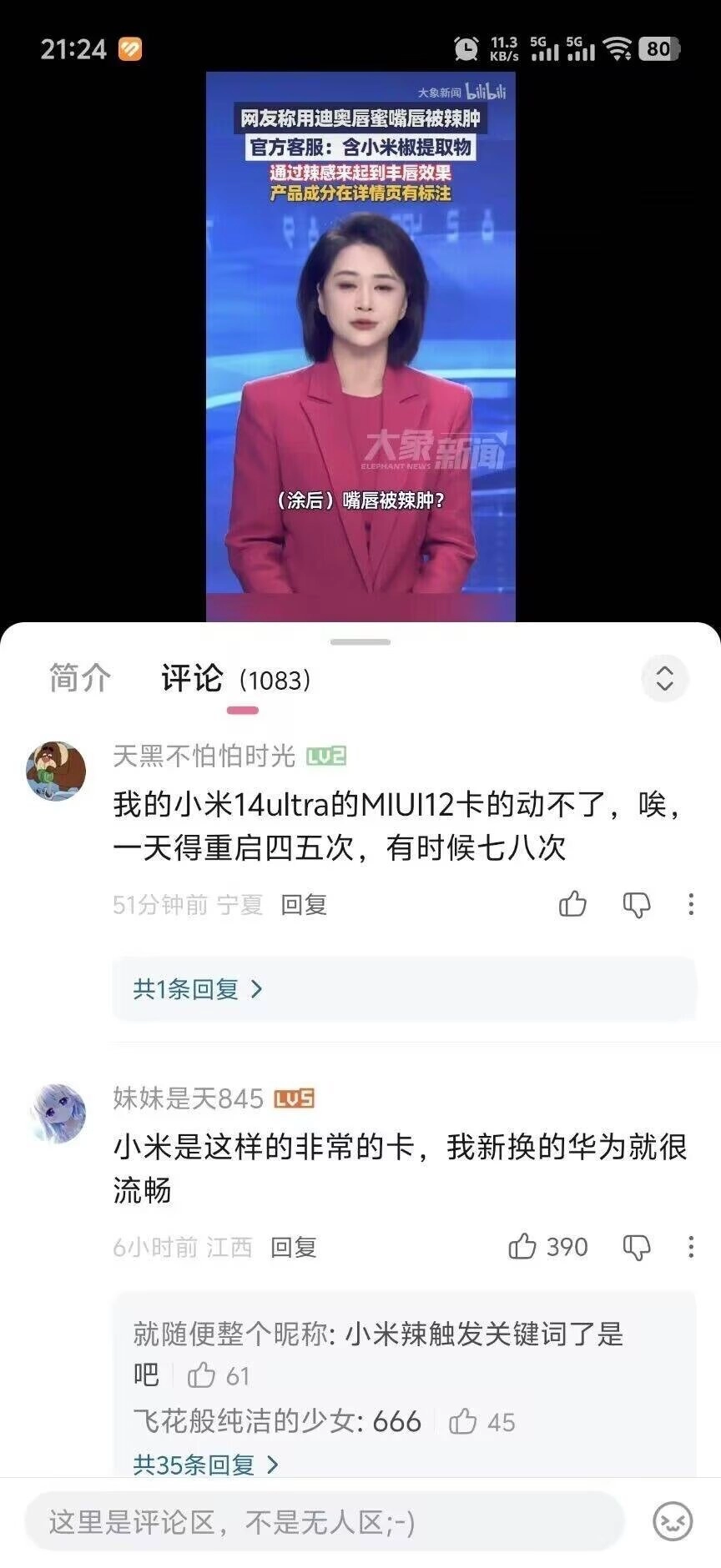Reply to 天黑不怕怕时光's comment
This screenshot has width=721, height=1568.
click(305, 903)
